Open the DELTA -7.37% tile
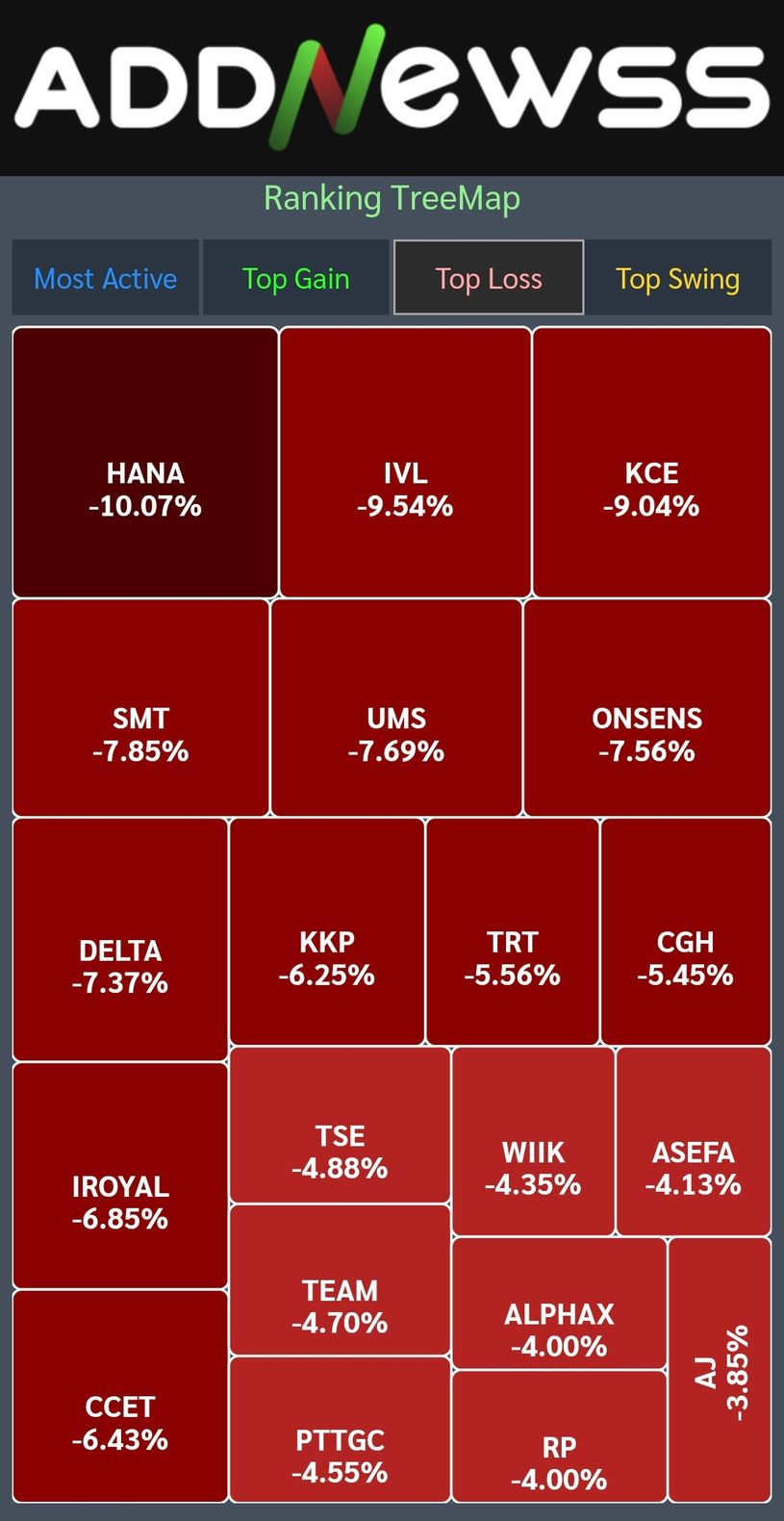Viewport: 784px width, 1521px height. coord(120,939)
